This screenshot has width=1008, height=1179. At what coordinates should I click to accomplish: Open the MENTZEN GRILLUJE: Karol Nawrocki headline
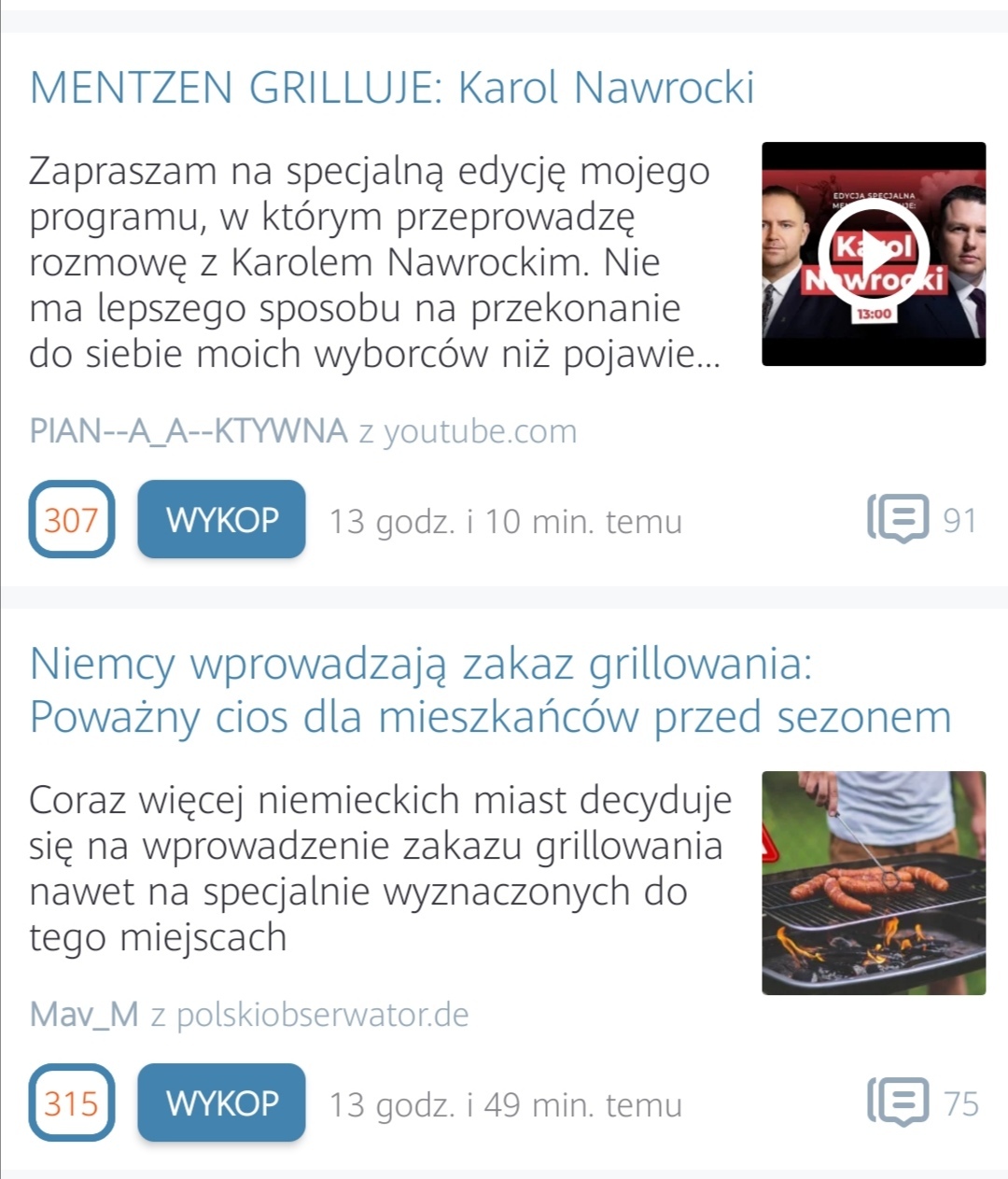392,88
